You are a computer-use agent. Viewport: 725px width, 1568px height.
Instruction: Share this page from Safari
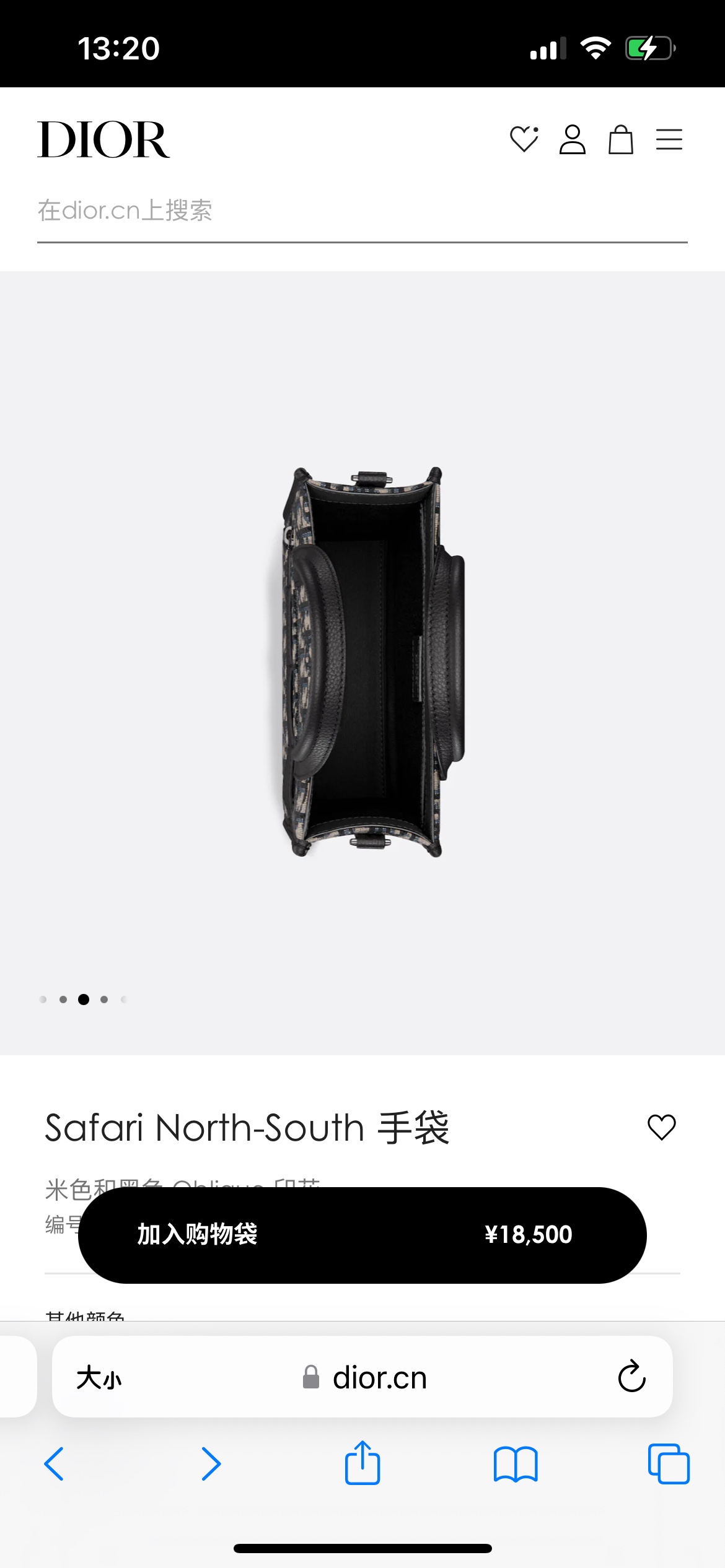tap(362, 1463)
